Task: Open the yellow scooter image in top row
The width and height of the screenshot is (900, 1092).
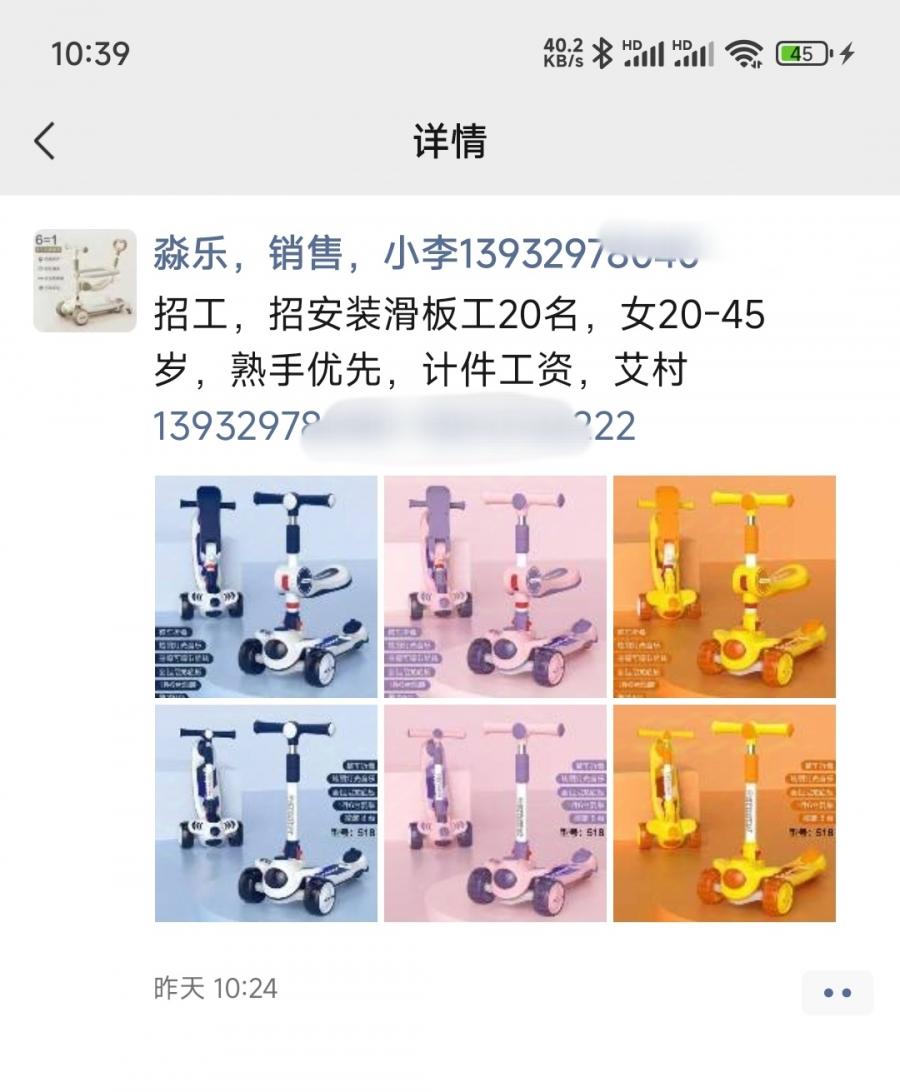Action: (724, 586)
